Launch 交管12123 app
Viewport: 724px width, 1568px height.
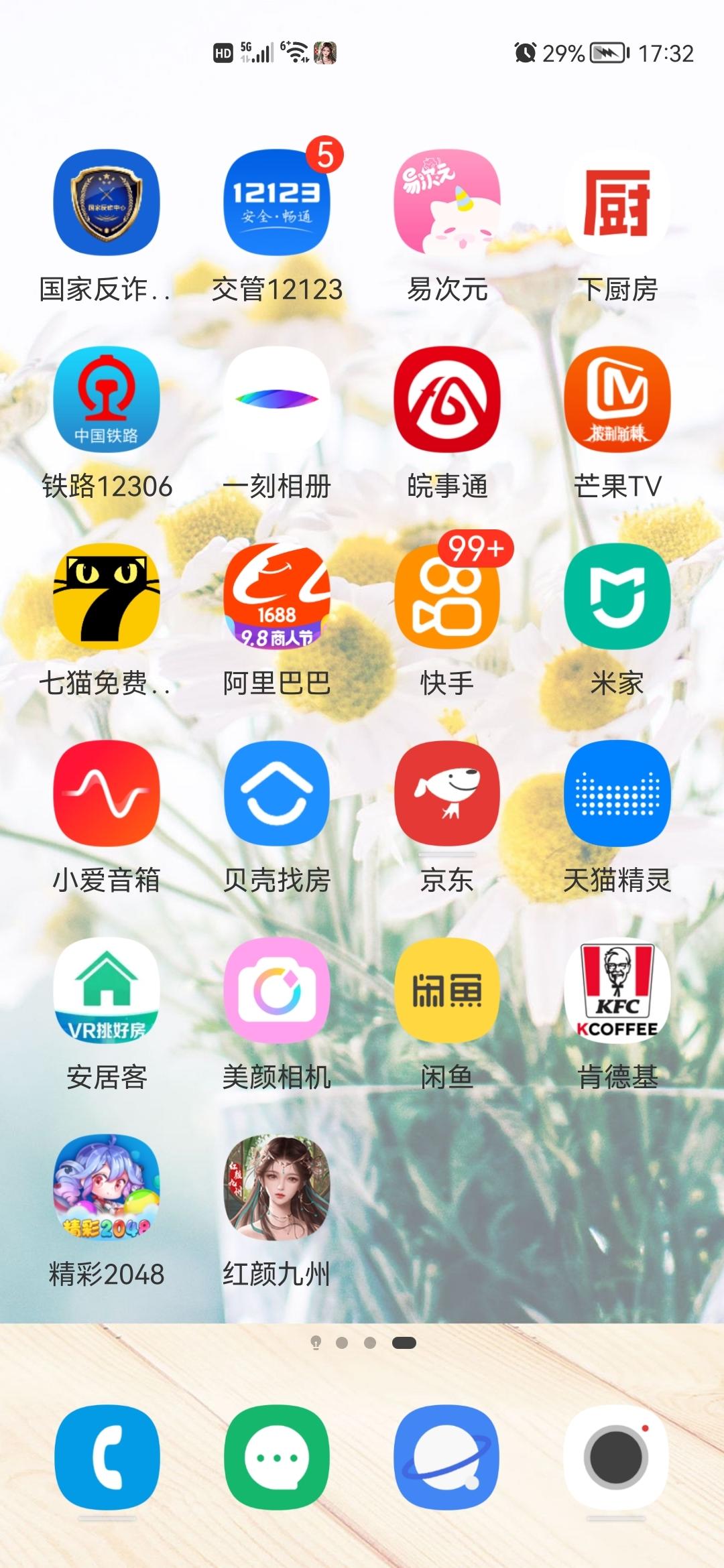[x=277, y=202]
